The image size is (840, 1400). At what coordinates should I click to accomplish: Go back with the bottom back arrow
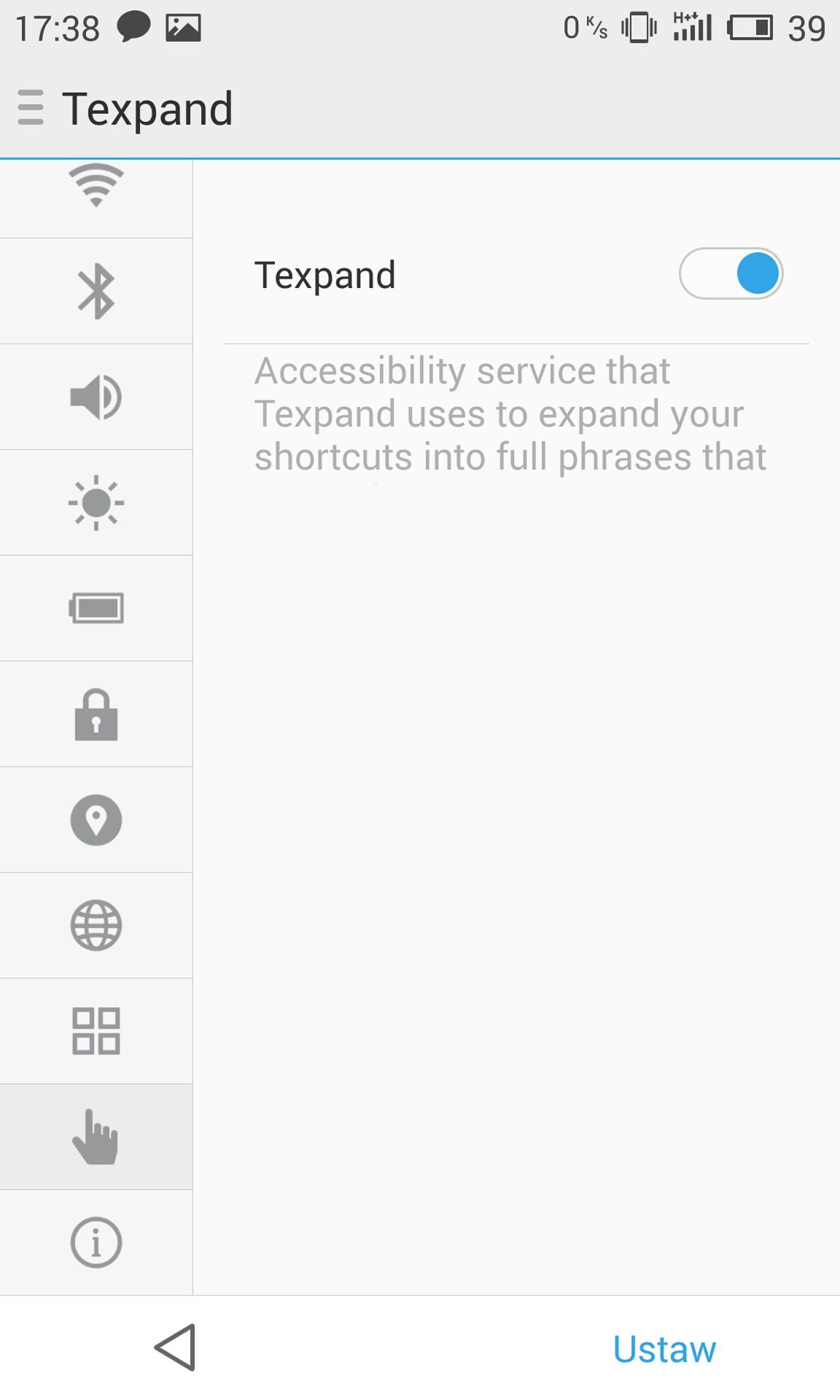pyautogui.click(x=176, y=1347)
